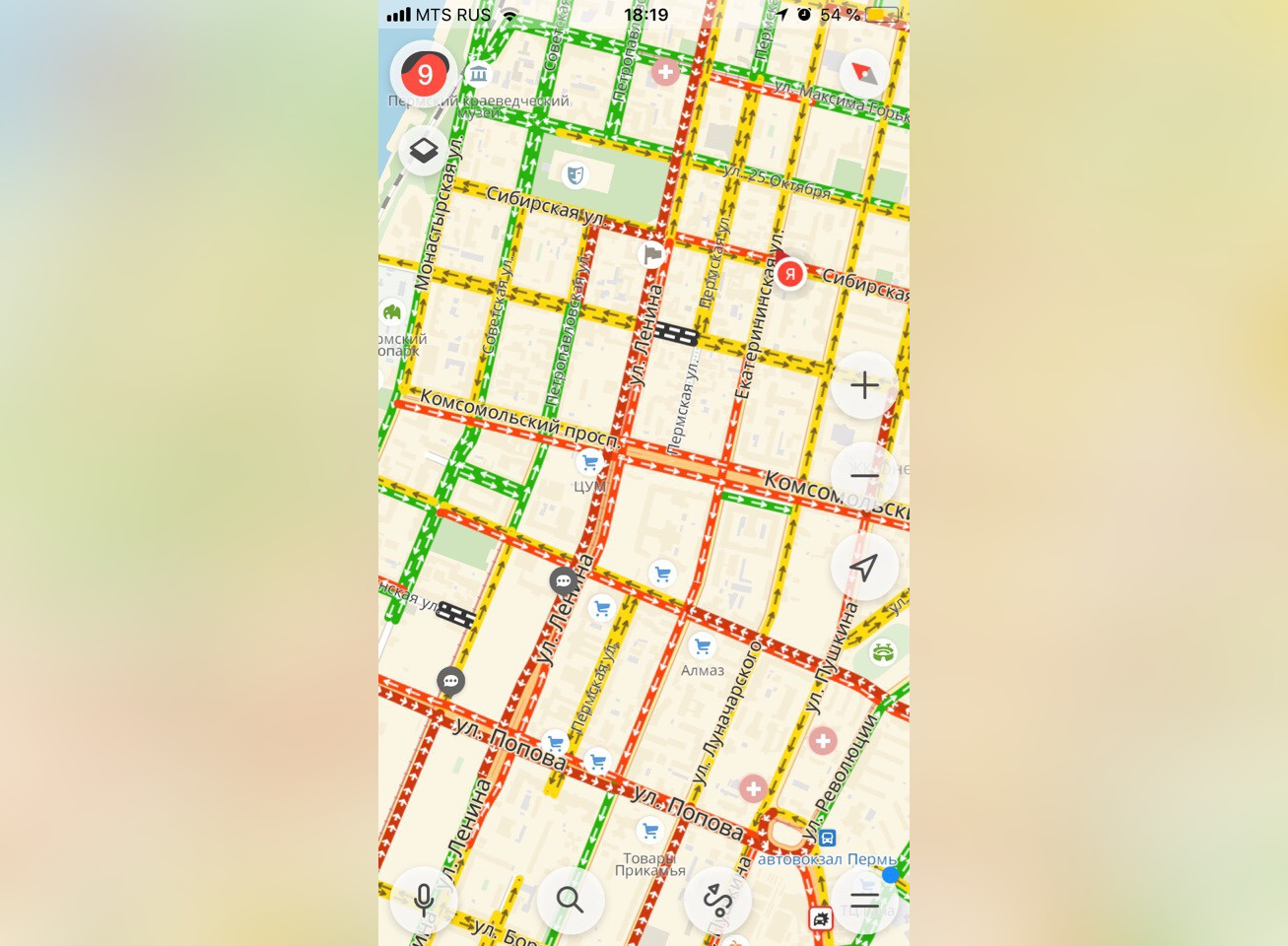Tap the compass to reset orientation
Screen dimensions: 1288x946
click(x=863, y=72)
